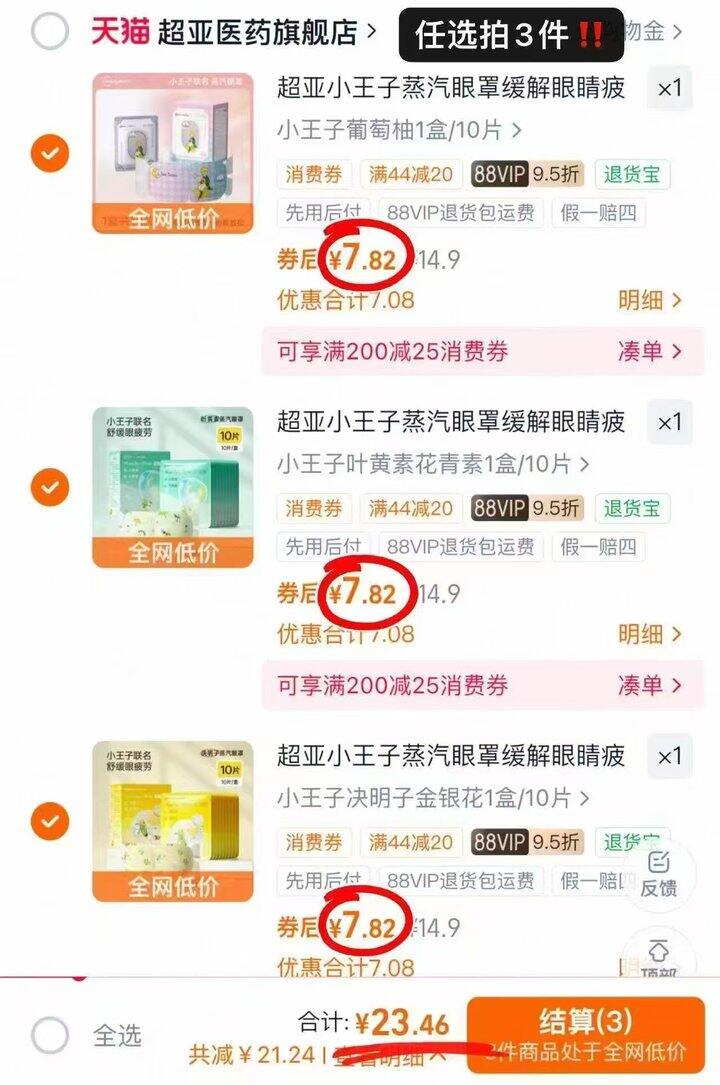Toggle the 全选 select-all checkbox

click(50, 1035)
